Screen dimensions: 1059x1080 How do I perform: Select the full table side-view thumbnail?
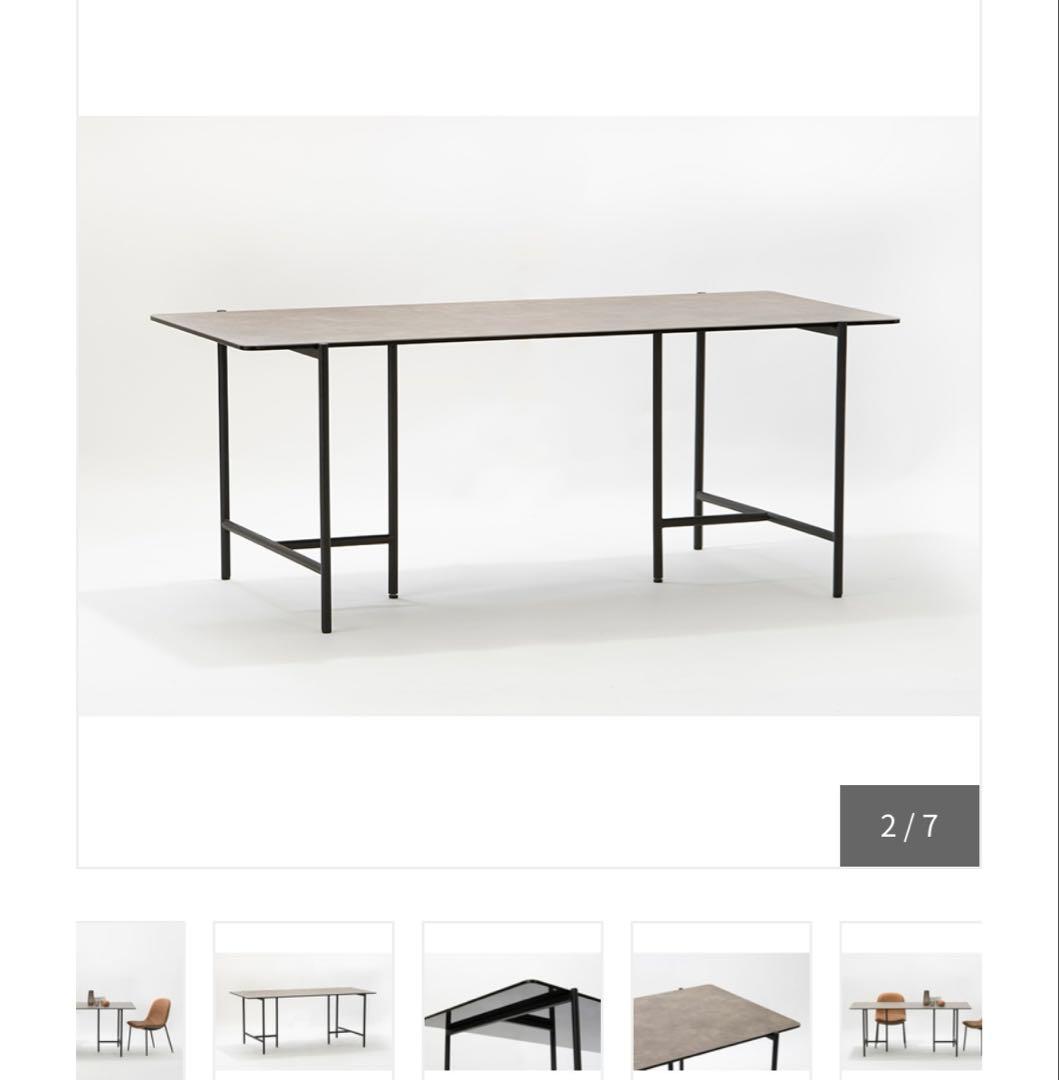(303, 1000)
